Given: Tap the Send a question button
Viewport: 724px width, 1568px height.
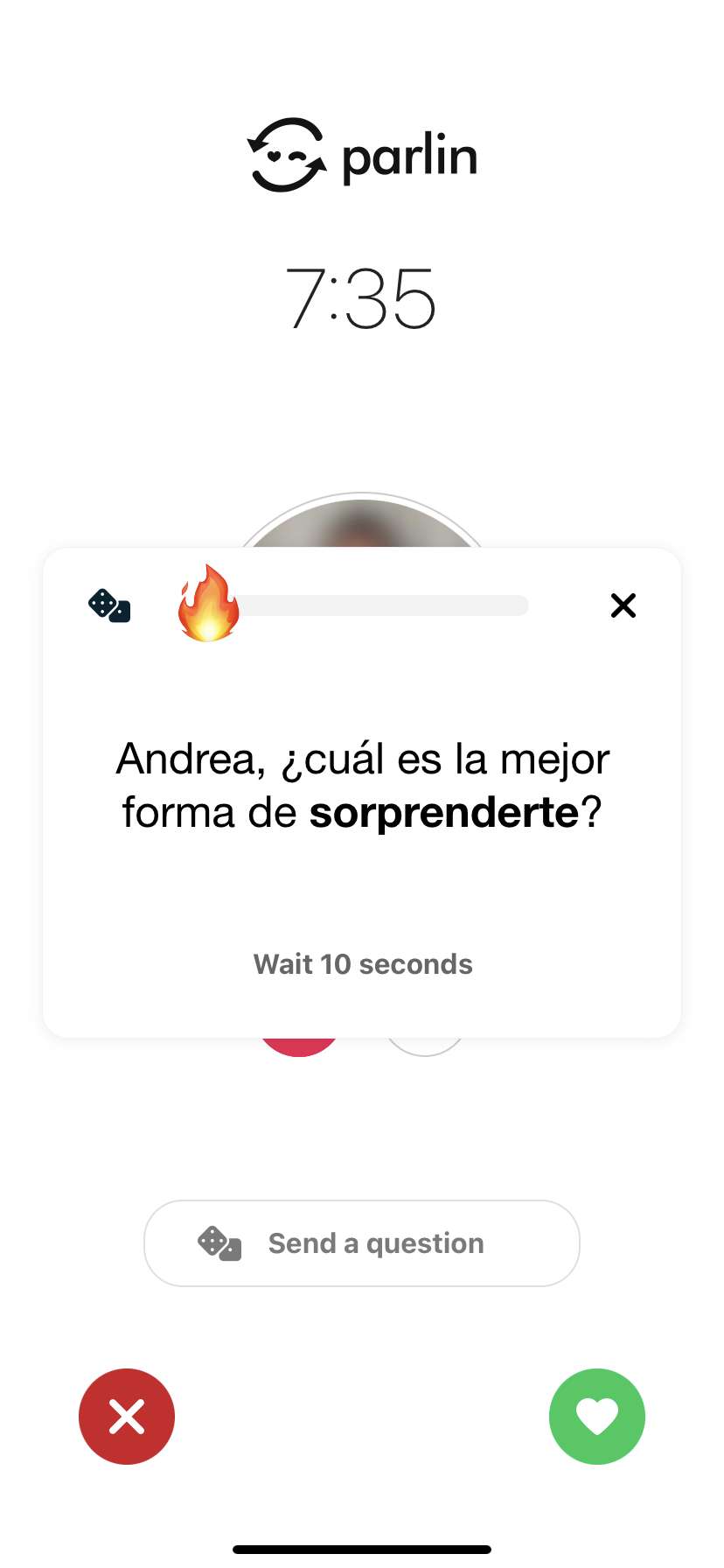Looking at the screenshot, I should (x=362, y=1242).
